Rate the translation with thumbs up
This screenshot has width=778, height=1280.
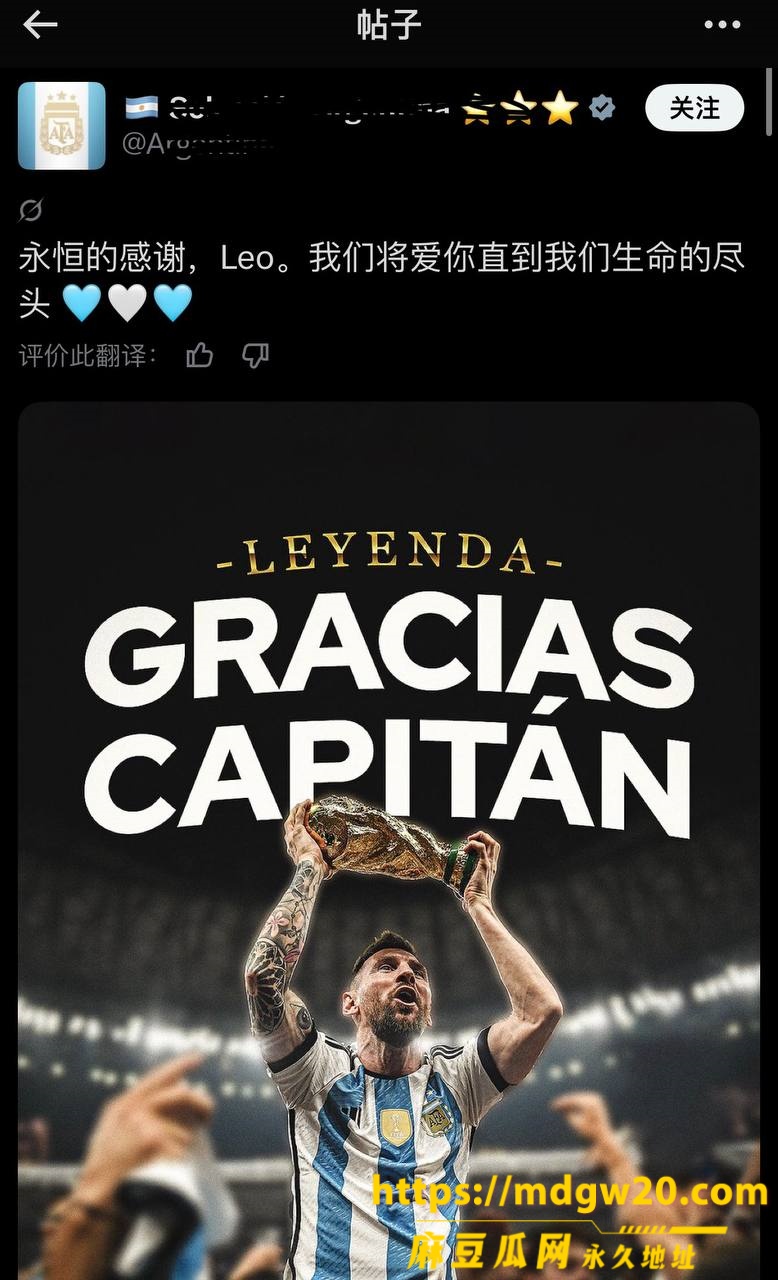coord(200,355)
